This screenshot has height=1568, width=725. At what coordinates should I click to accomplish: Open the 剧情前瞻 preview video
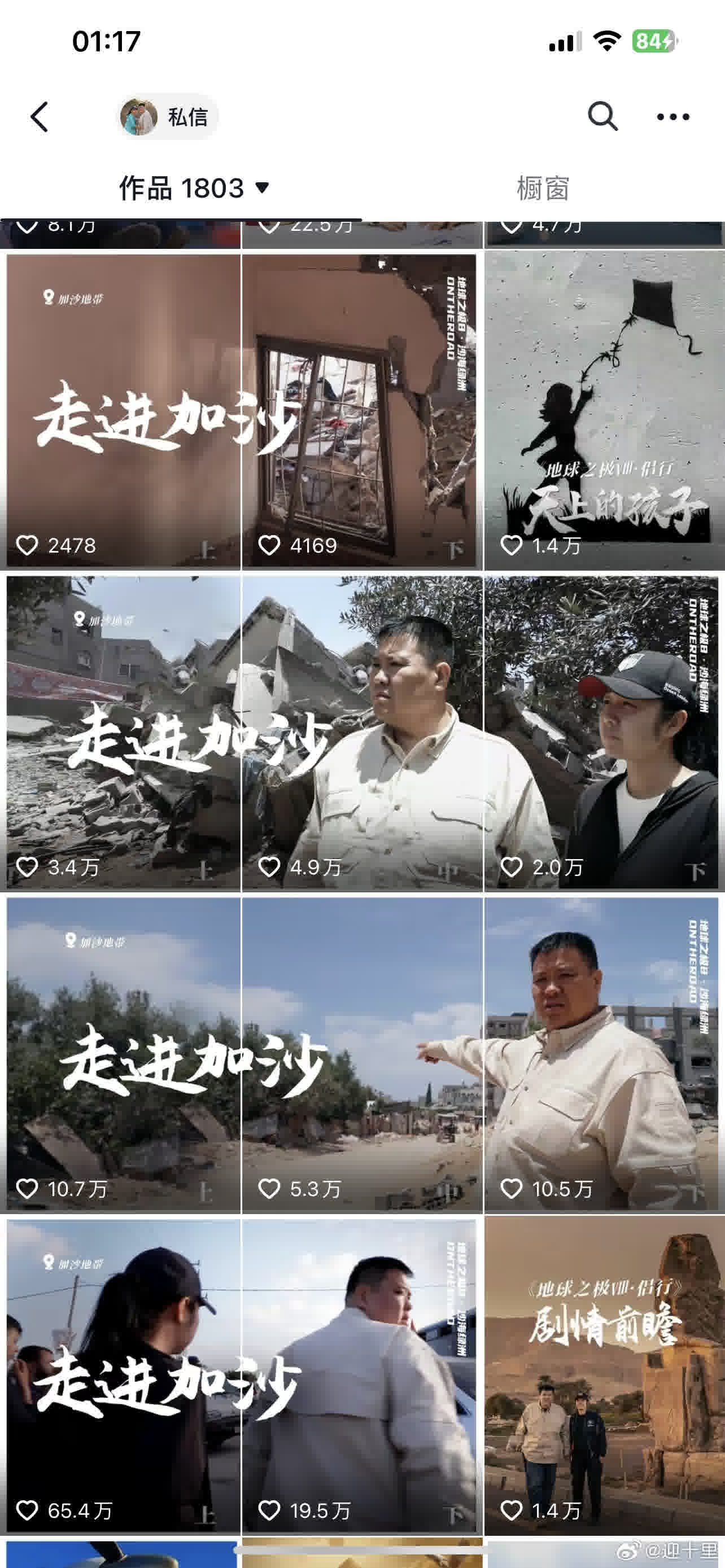(x=604, y=1376)
